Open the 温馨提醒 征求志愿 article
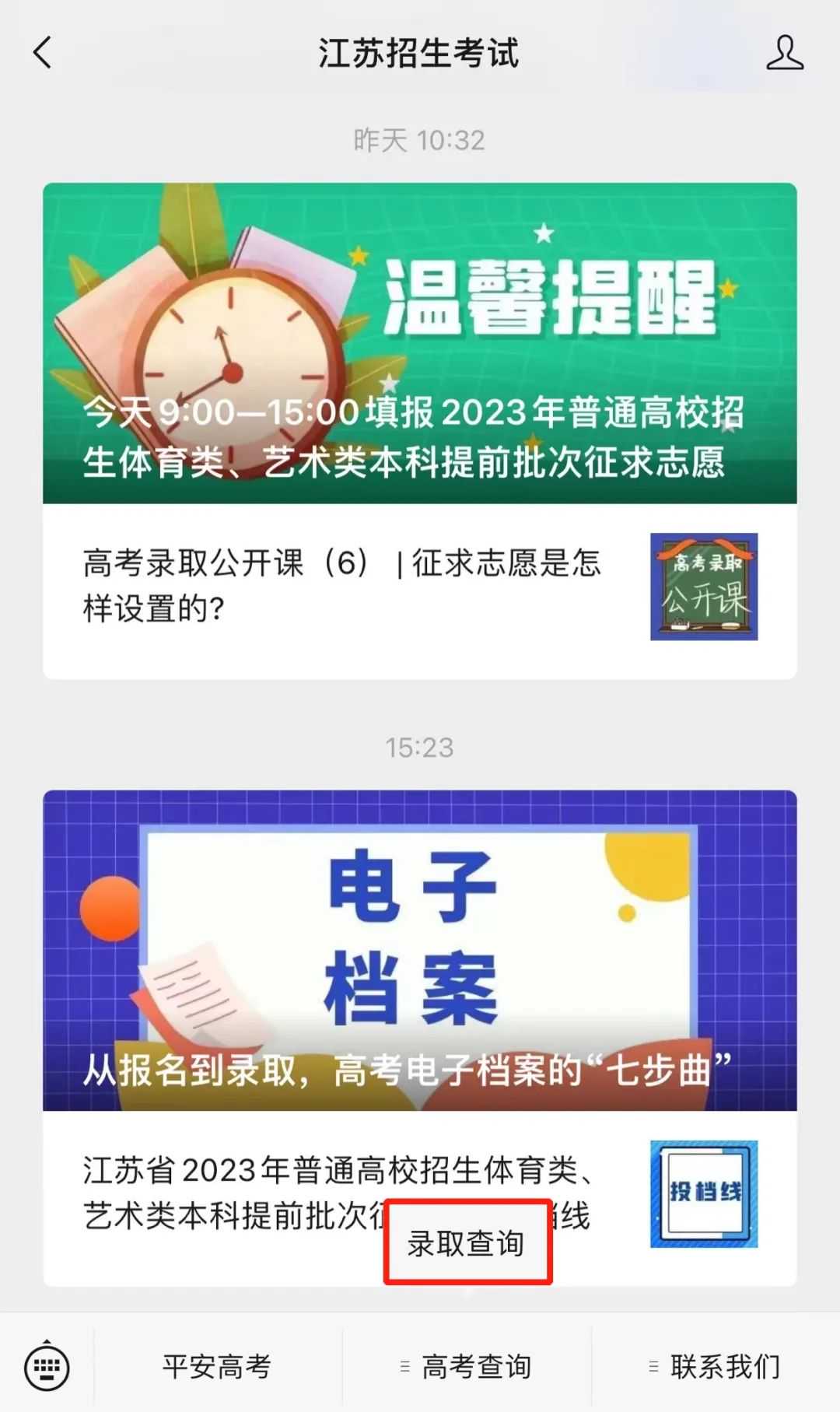The height and width of the screenshot is (1412, 840). click(x=419, y=343)
